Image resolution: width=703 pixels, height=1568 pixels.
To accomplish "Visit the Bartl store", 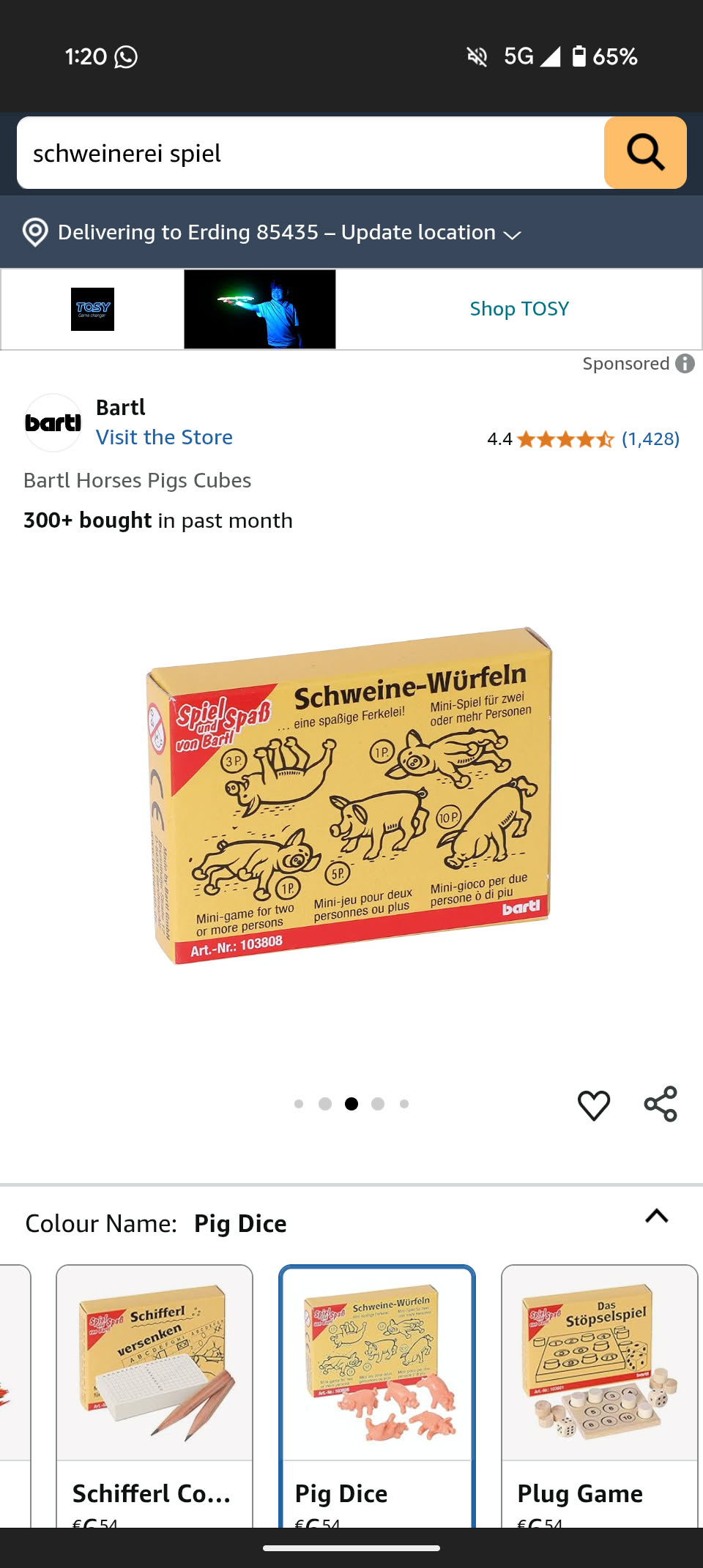I will (164, 437).
